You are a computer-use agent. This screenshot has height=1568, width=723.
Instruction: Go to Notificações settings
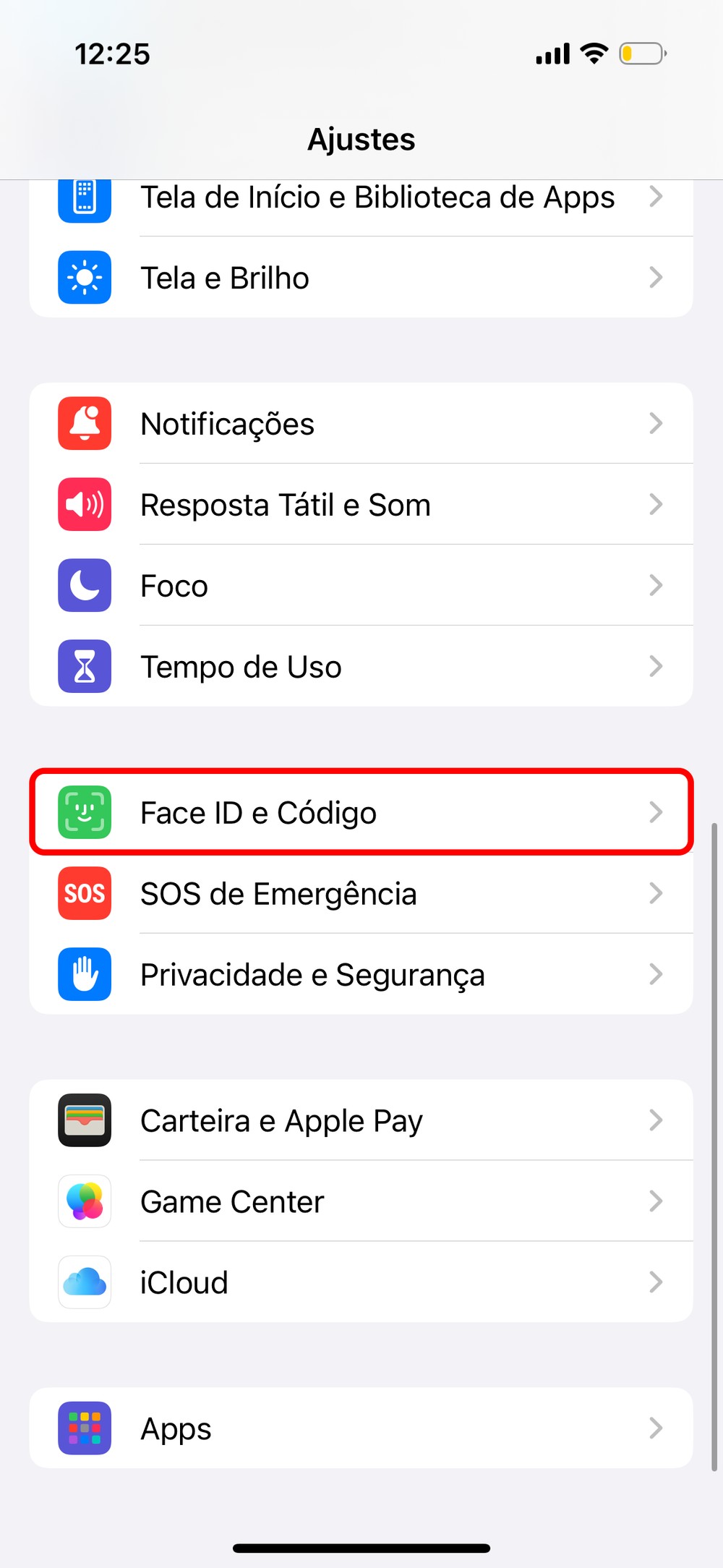click(361, 424)
